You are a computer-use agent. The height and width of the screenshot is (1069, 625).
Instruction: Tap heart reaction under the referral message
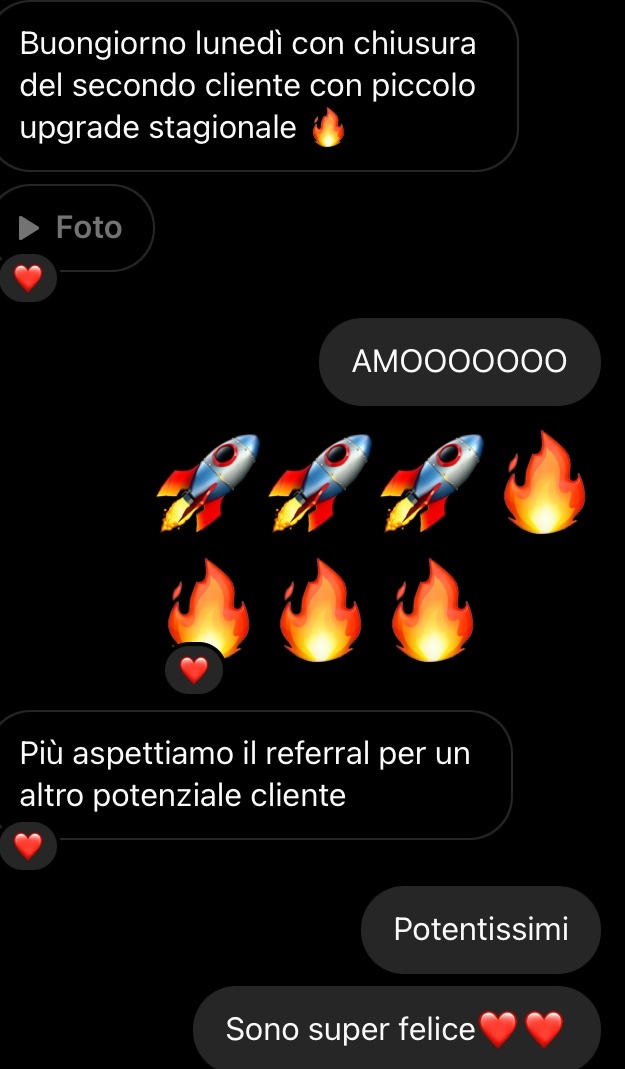tap(28, 847)
